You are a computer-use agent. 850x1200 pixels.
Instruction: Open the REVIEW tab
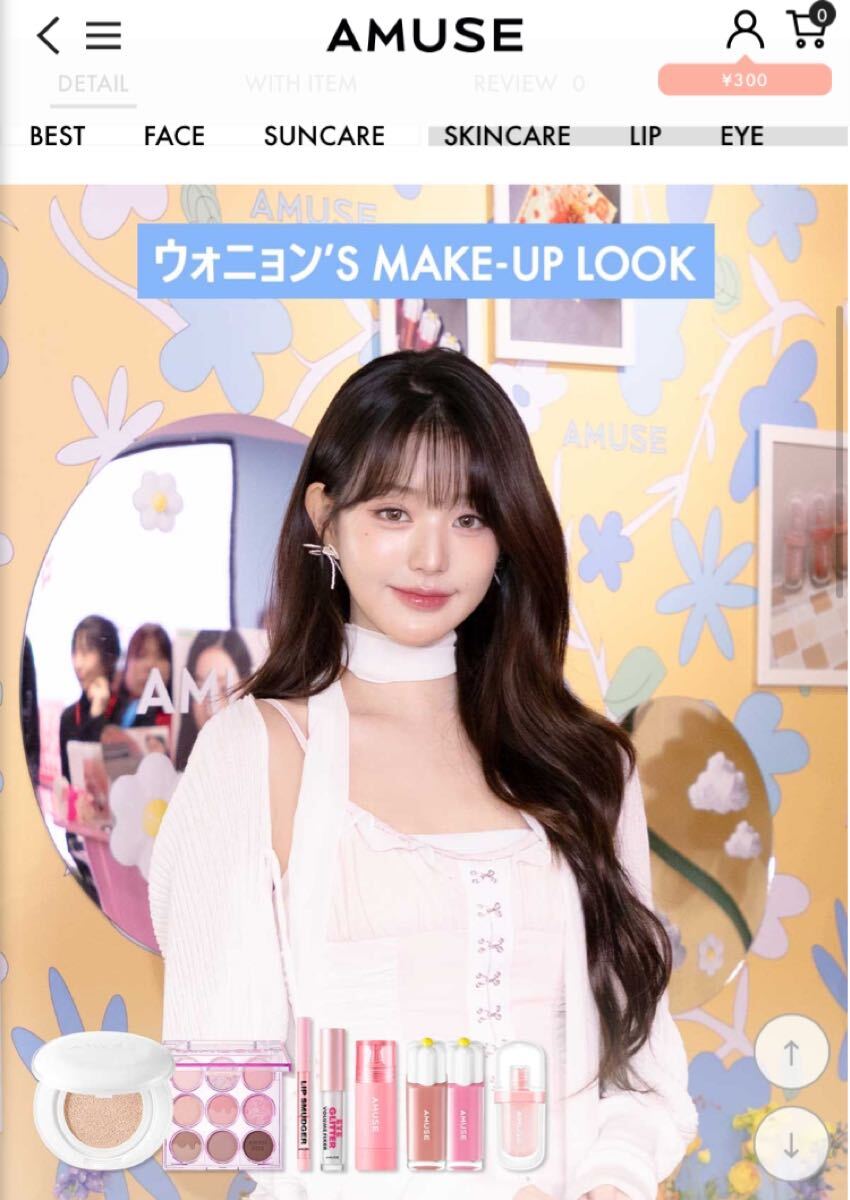point(529,84)
